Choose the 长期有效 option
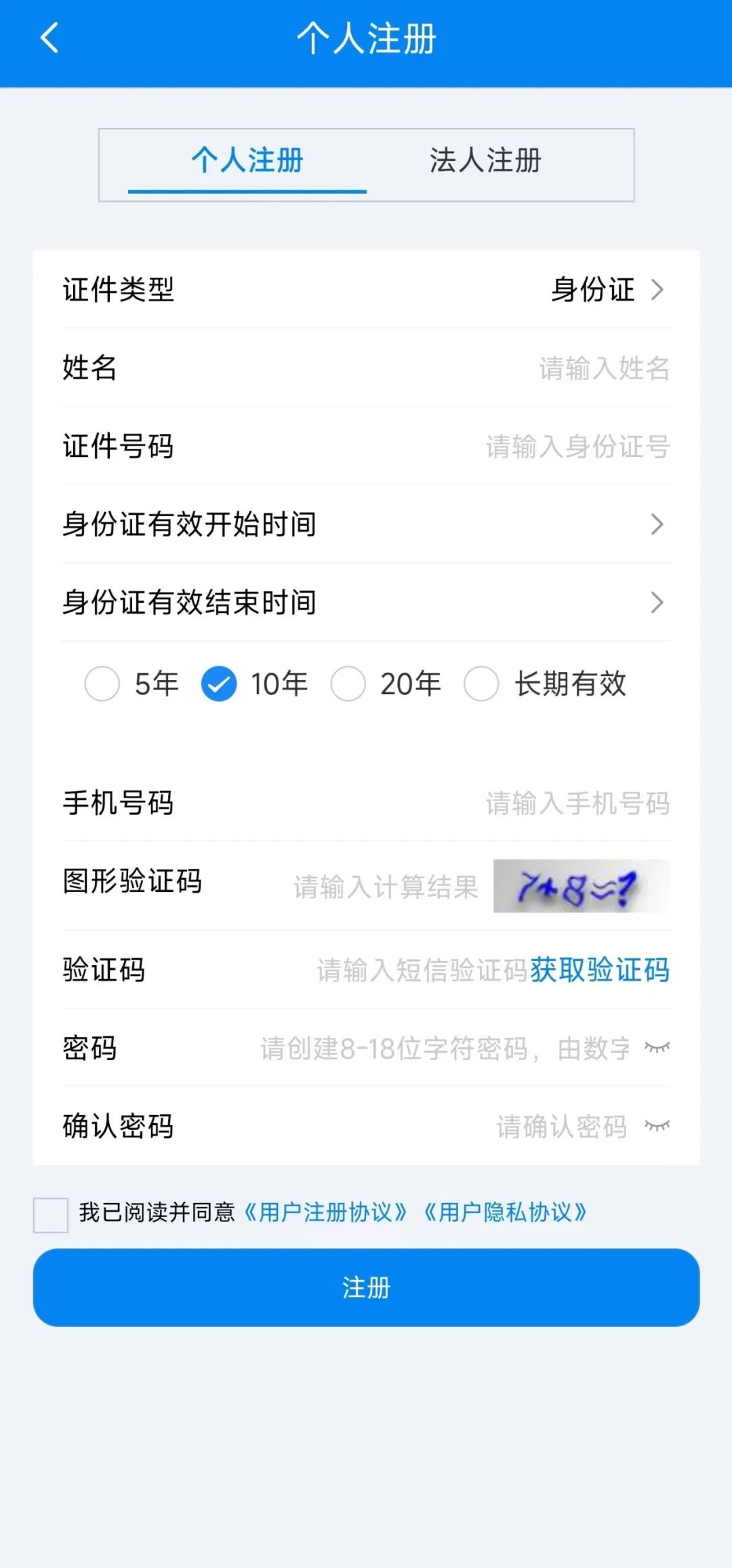This screenshot has width=732, height=1568. point(481,683)
